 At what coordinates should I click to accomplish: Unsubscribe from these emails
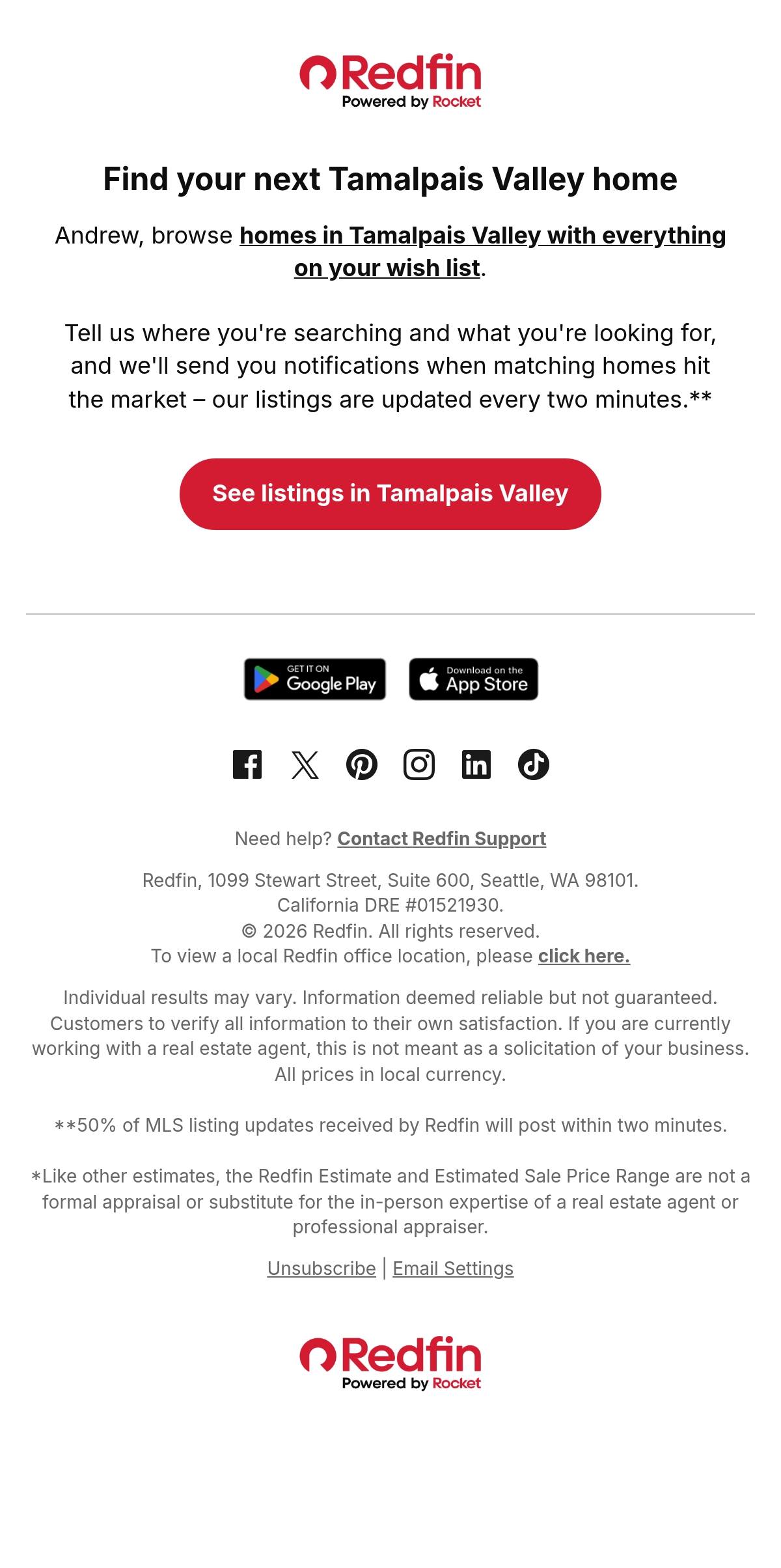tap(322, 1268)
